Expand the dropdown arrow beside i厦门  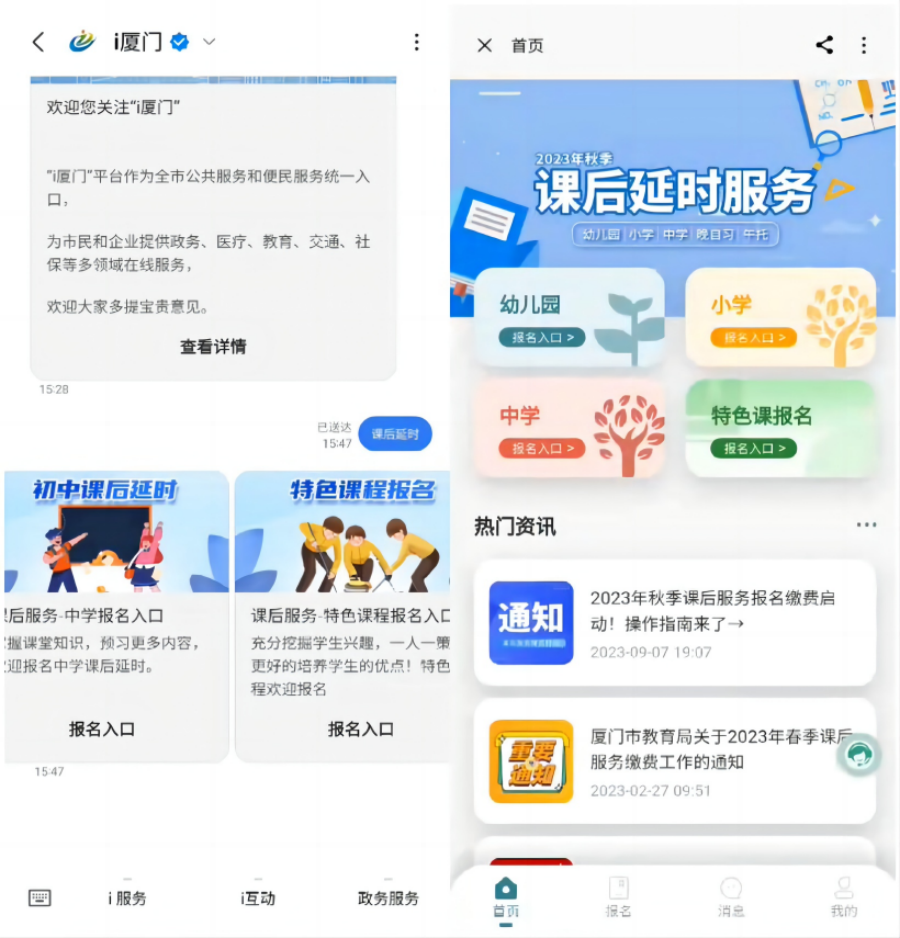(x=209, y=42)
